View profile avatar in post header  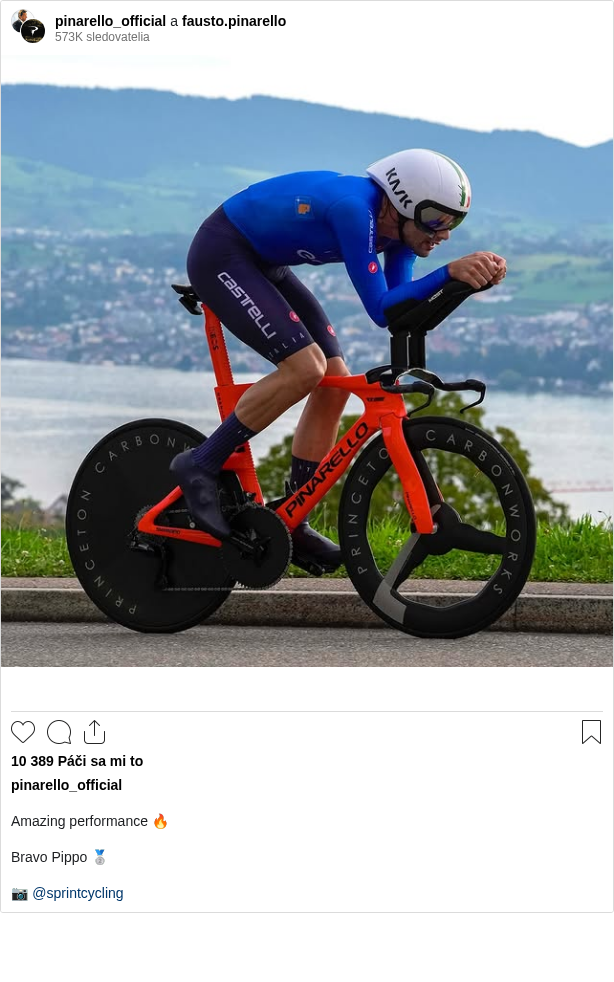coord(28,27)
